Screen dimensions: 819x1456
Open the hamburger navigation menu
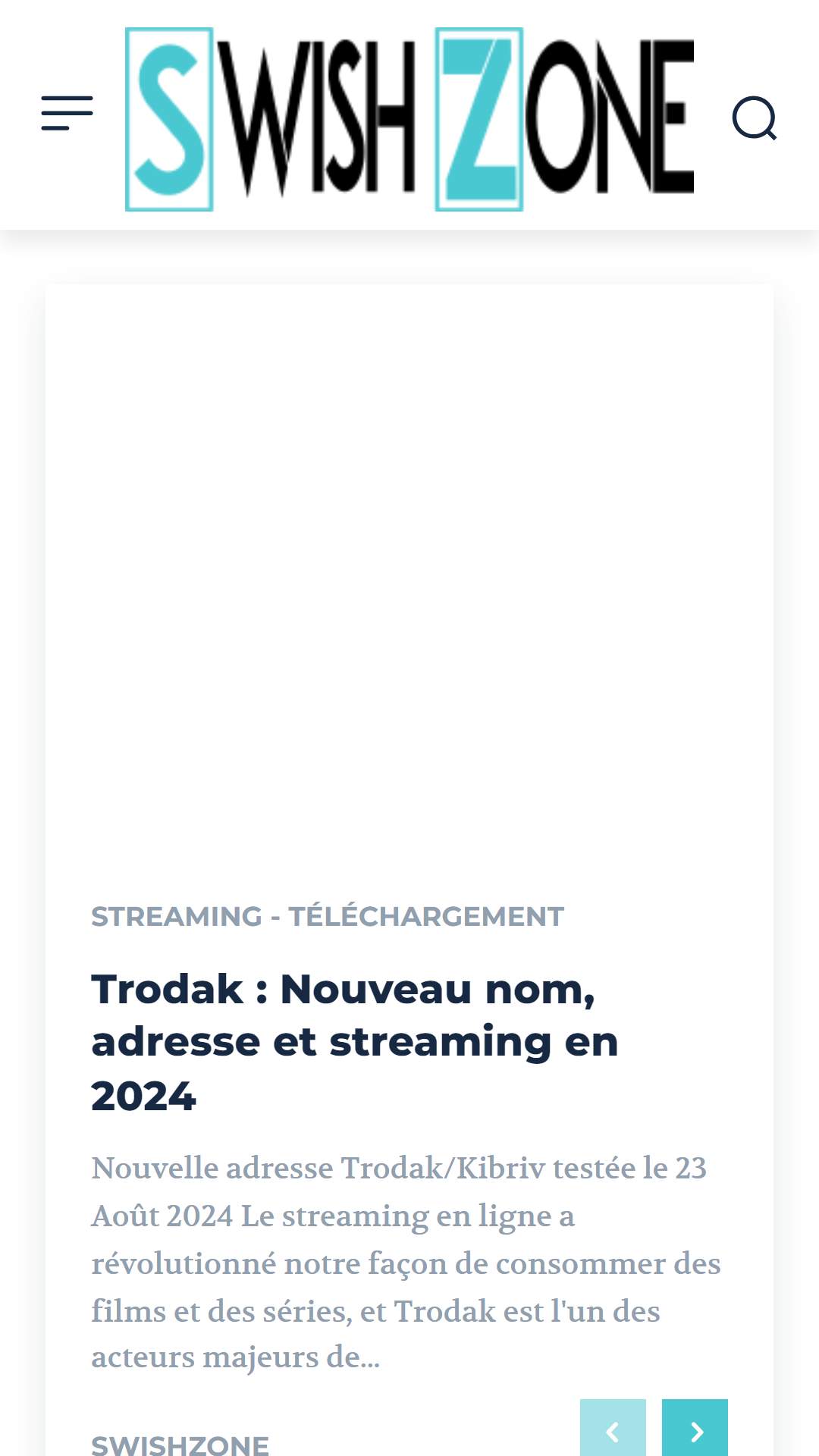(67, 113)
